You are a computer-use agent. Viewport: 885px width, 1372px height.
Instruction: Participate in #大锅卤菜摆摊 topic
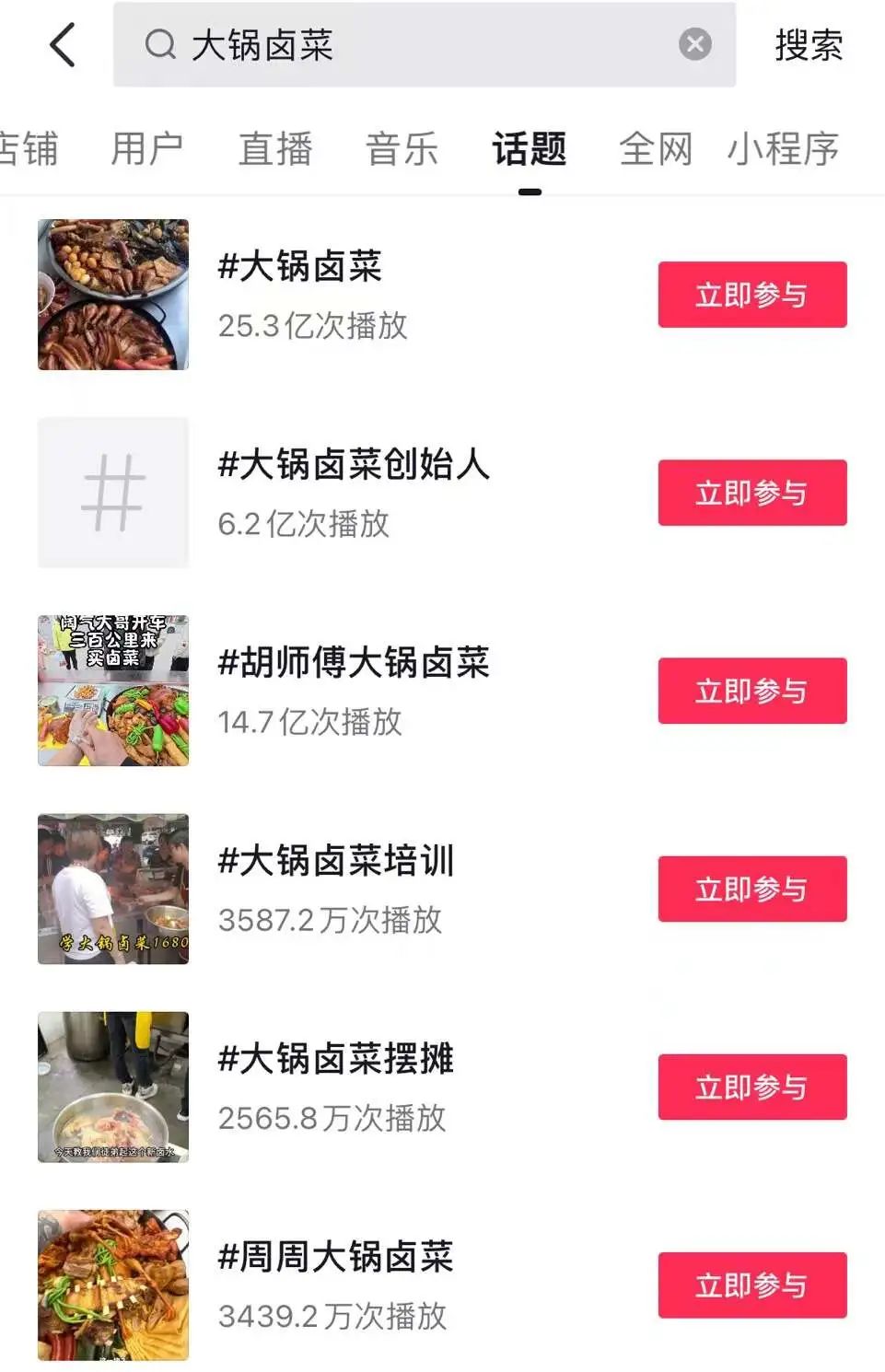[751, 1087]
